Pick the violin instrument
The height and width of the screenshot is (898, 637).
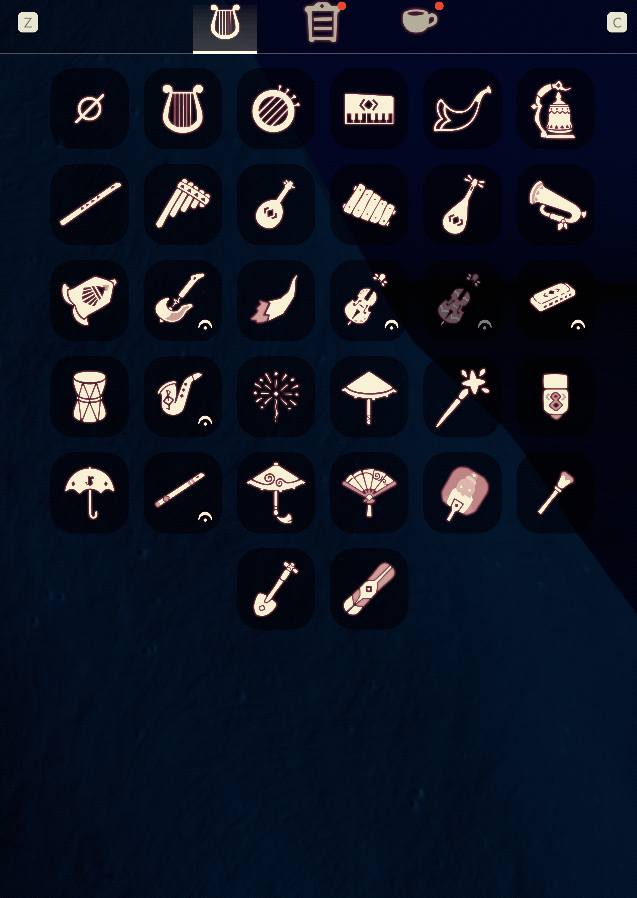[x=369, y=300]
